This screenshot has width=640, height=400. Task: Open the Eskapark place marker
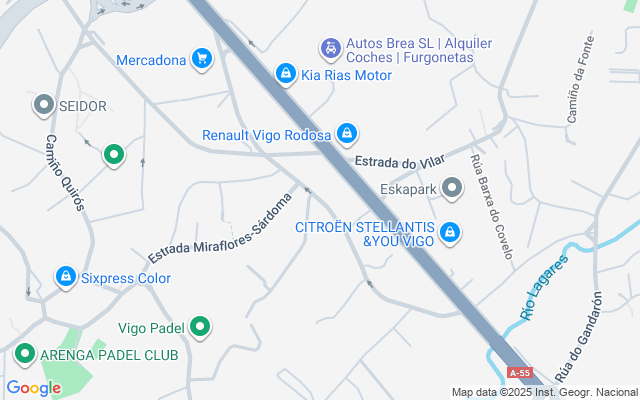coord(452,187)
